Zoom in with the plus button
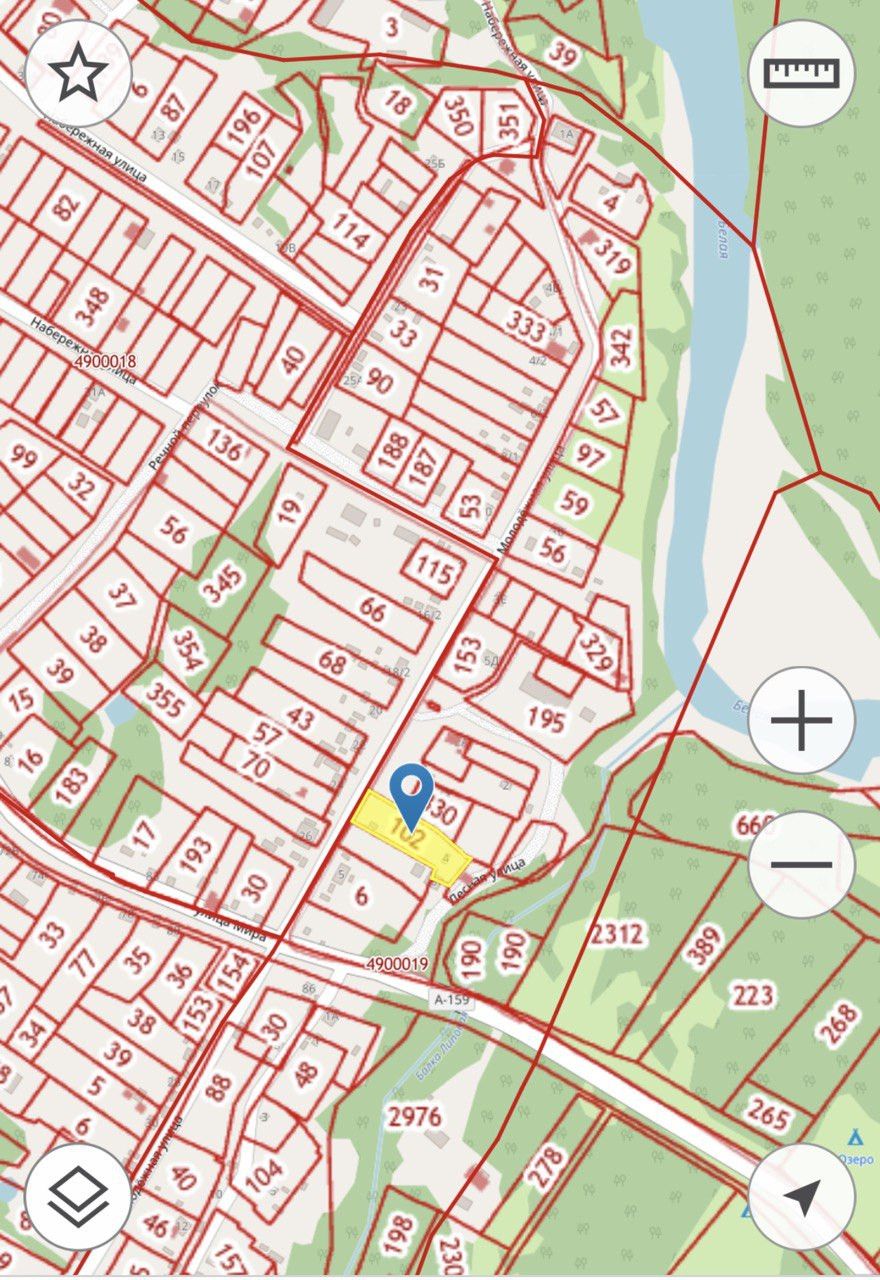880x1280 pixels. point(801,719)
